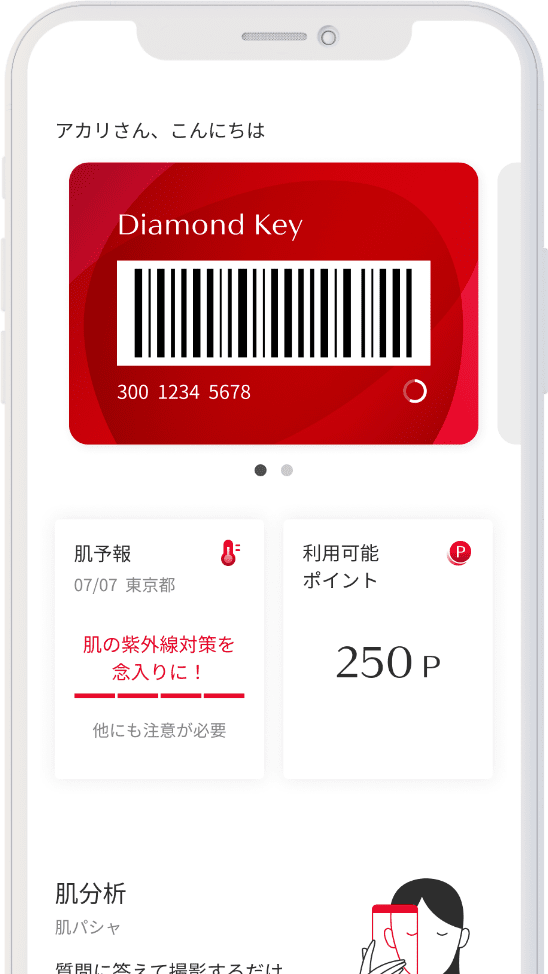
Task: Open the Diamond Key membership card
Action: pos(273,303)
